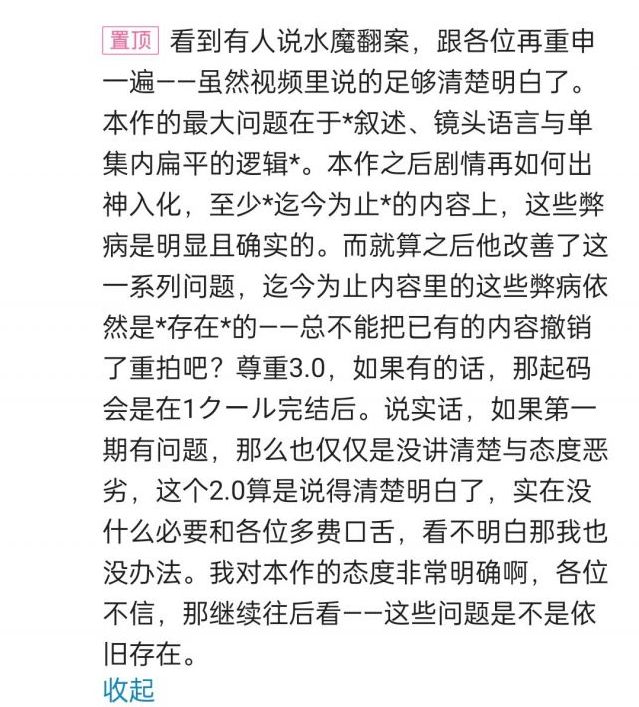Collapse the comment with 收起
Viewport: 639px width, 707px height.
[129, 689]
